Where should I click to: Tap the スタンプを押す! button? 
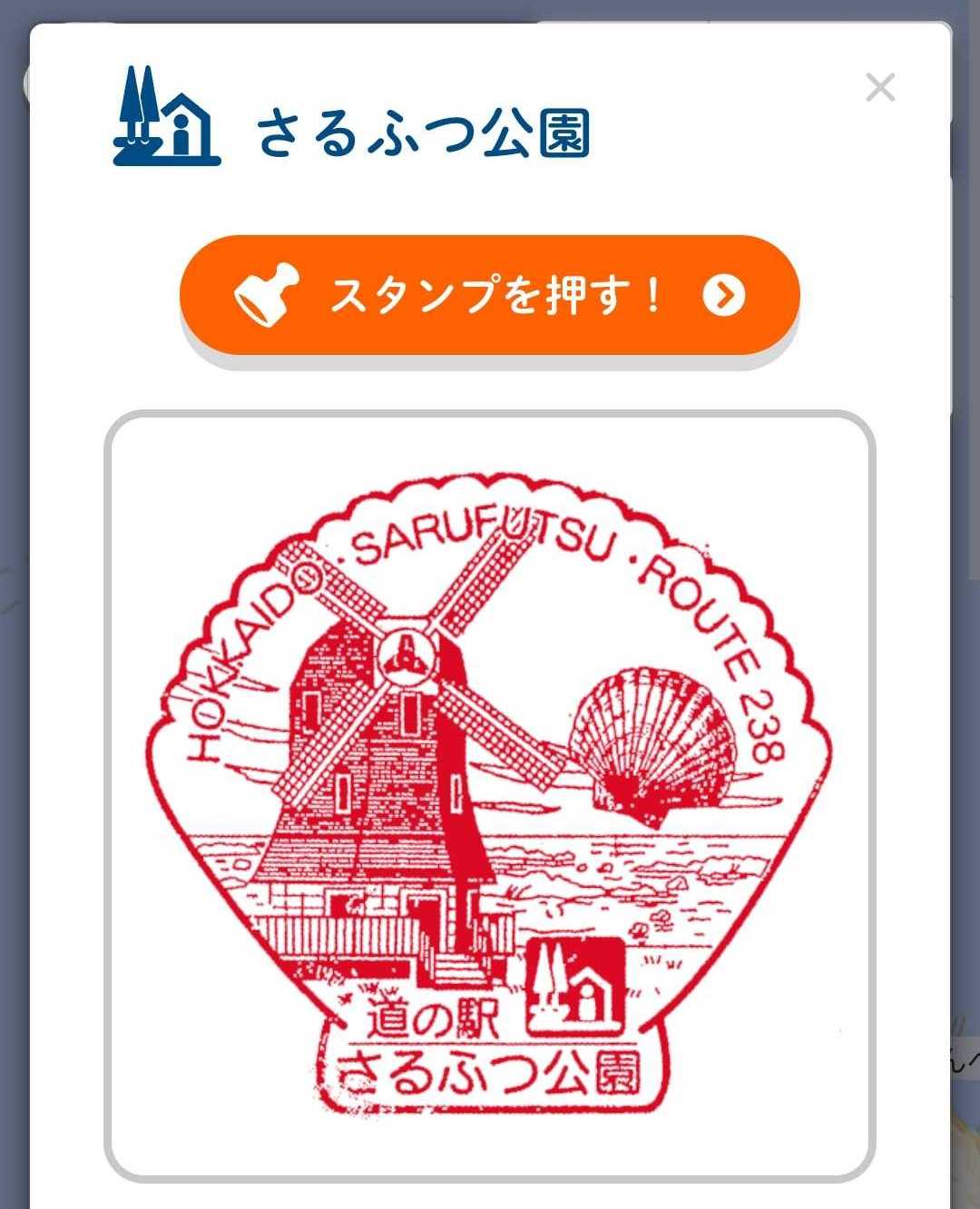(x=490, y=296)
